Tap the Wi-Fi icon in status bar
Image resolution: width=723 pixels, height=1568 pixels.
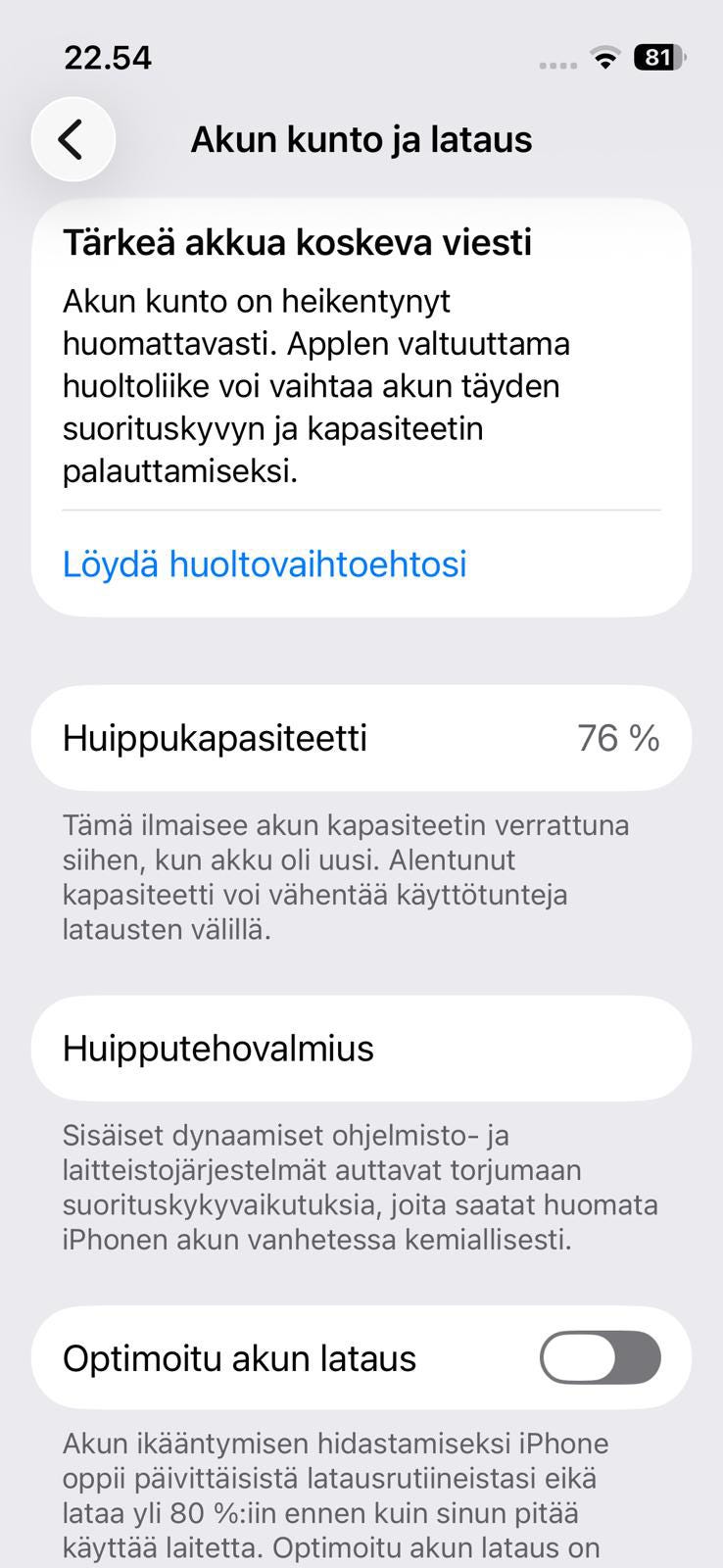tap(605, 59)
